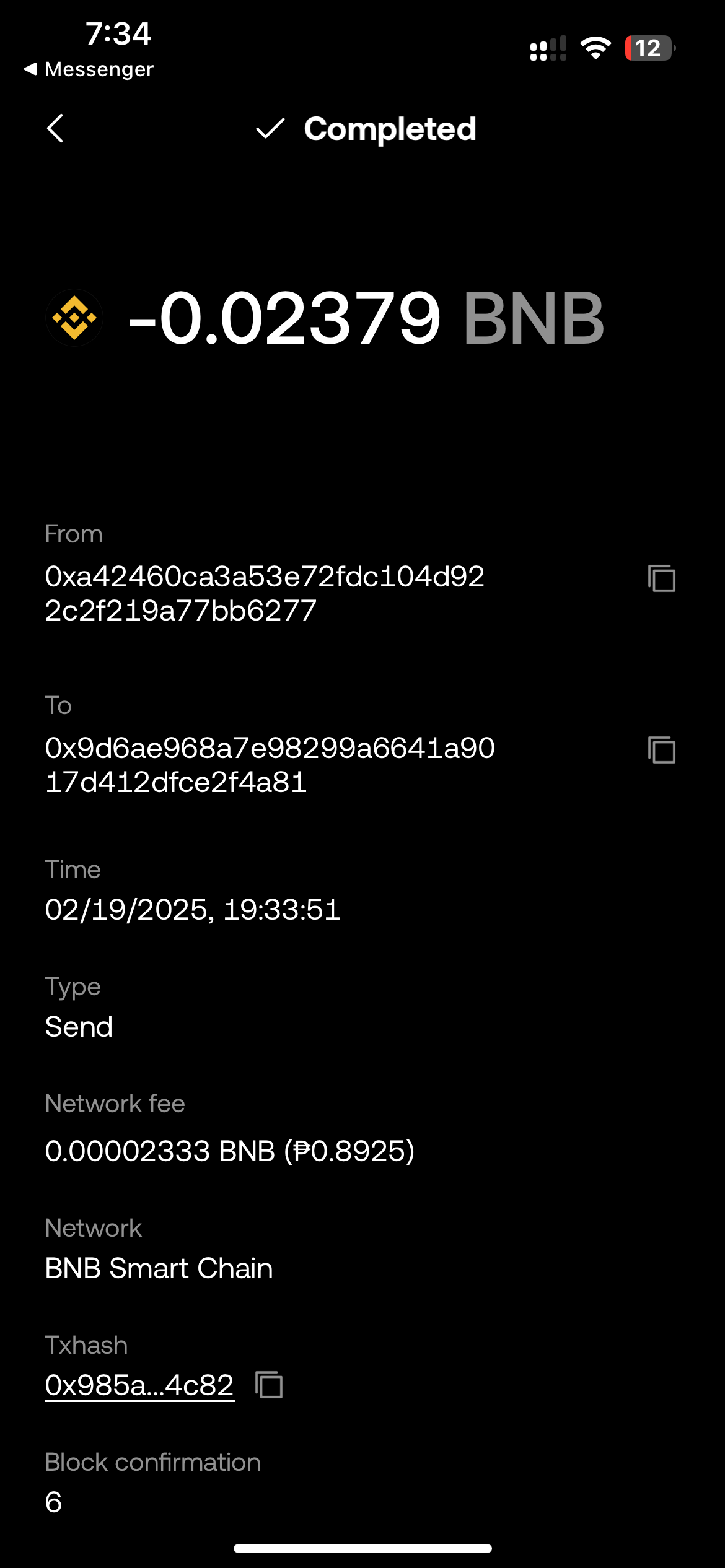Go back from the Completed transaction screen
Viewport: 725px width, 1568px height.
55,129
